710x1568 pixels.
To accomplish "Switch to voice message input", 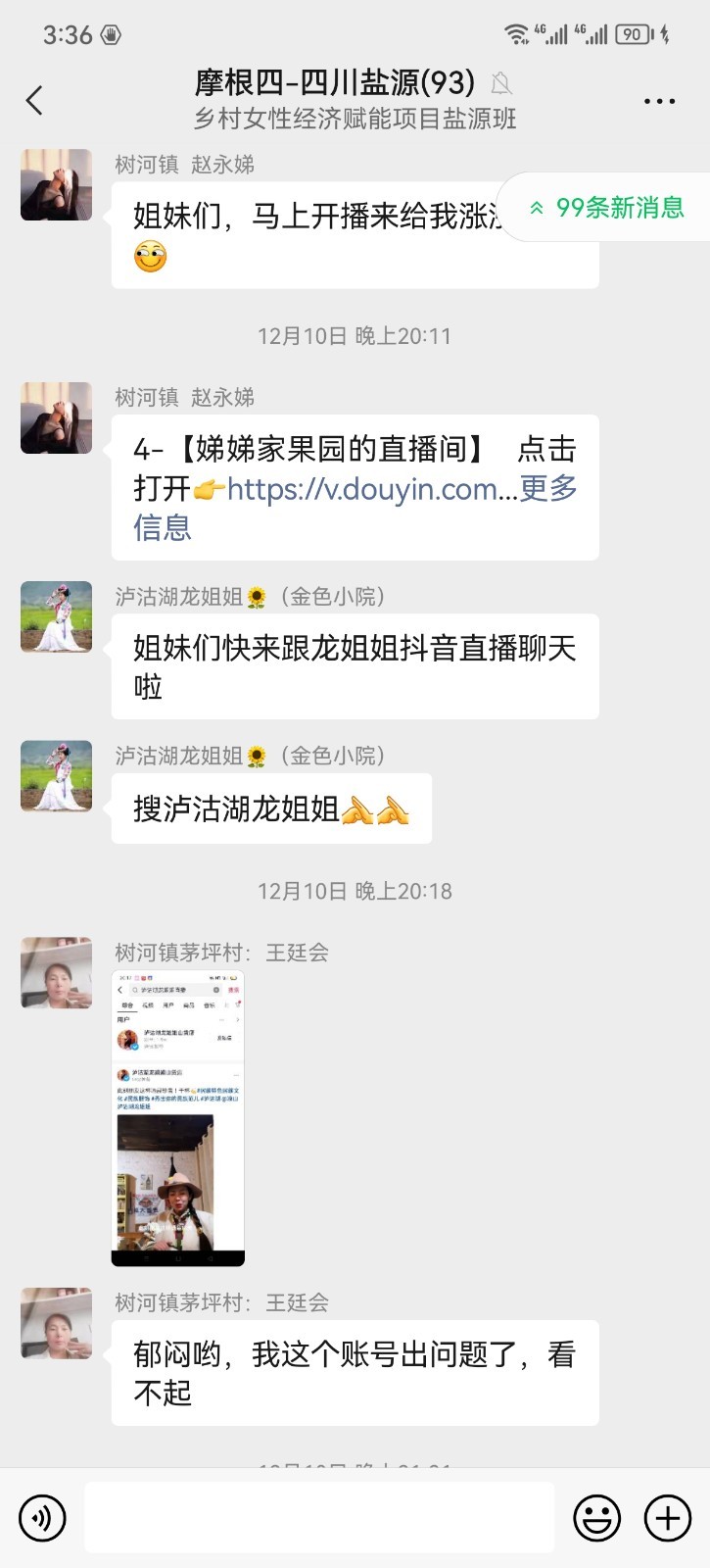I will click(42, 1518).
